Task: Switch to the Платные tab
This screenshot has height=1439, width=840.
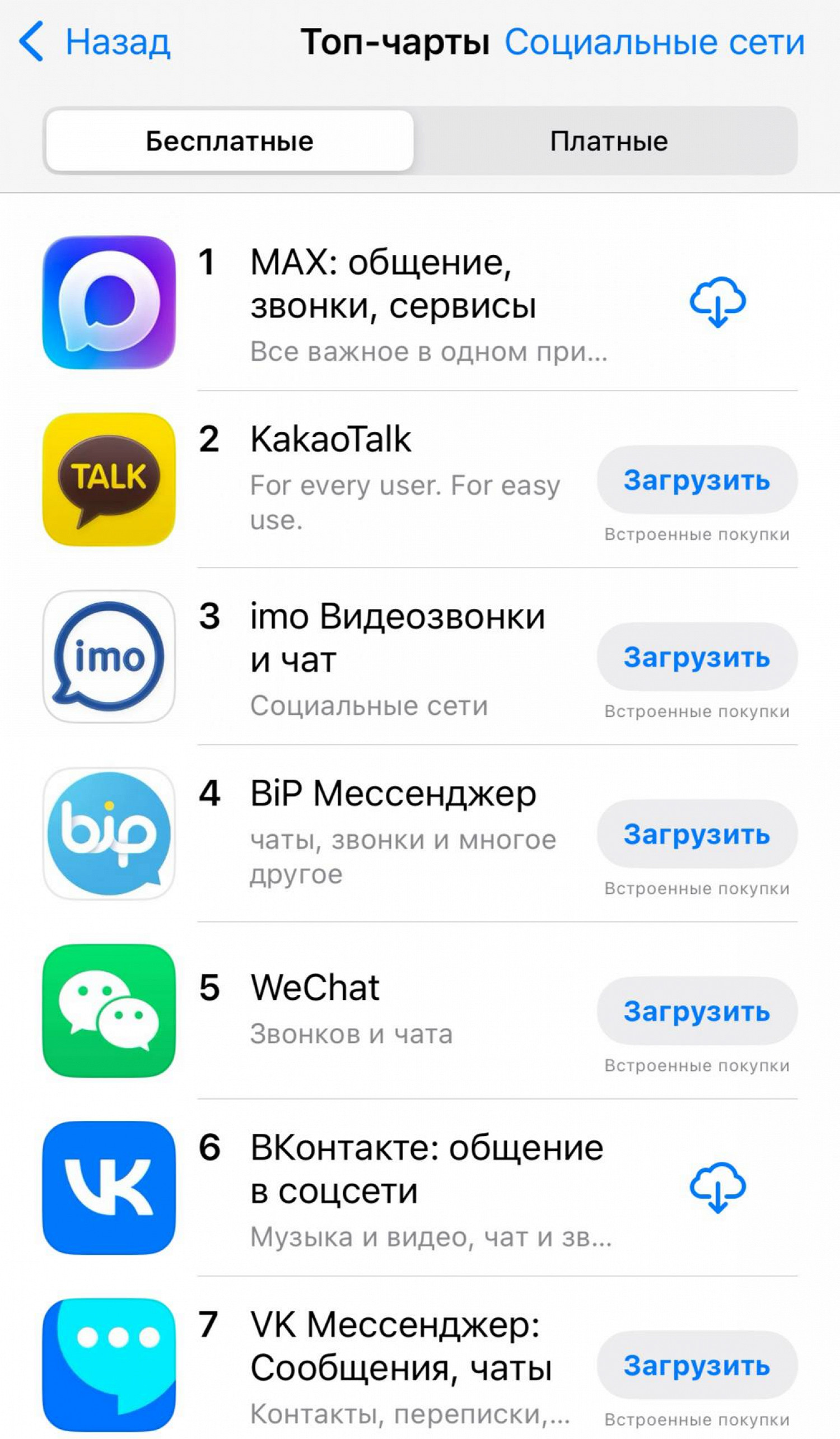Action: click(608, 141)
